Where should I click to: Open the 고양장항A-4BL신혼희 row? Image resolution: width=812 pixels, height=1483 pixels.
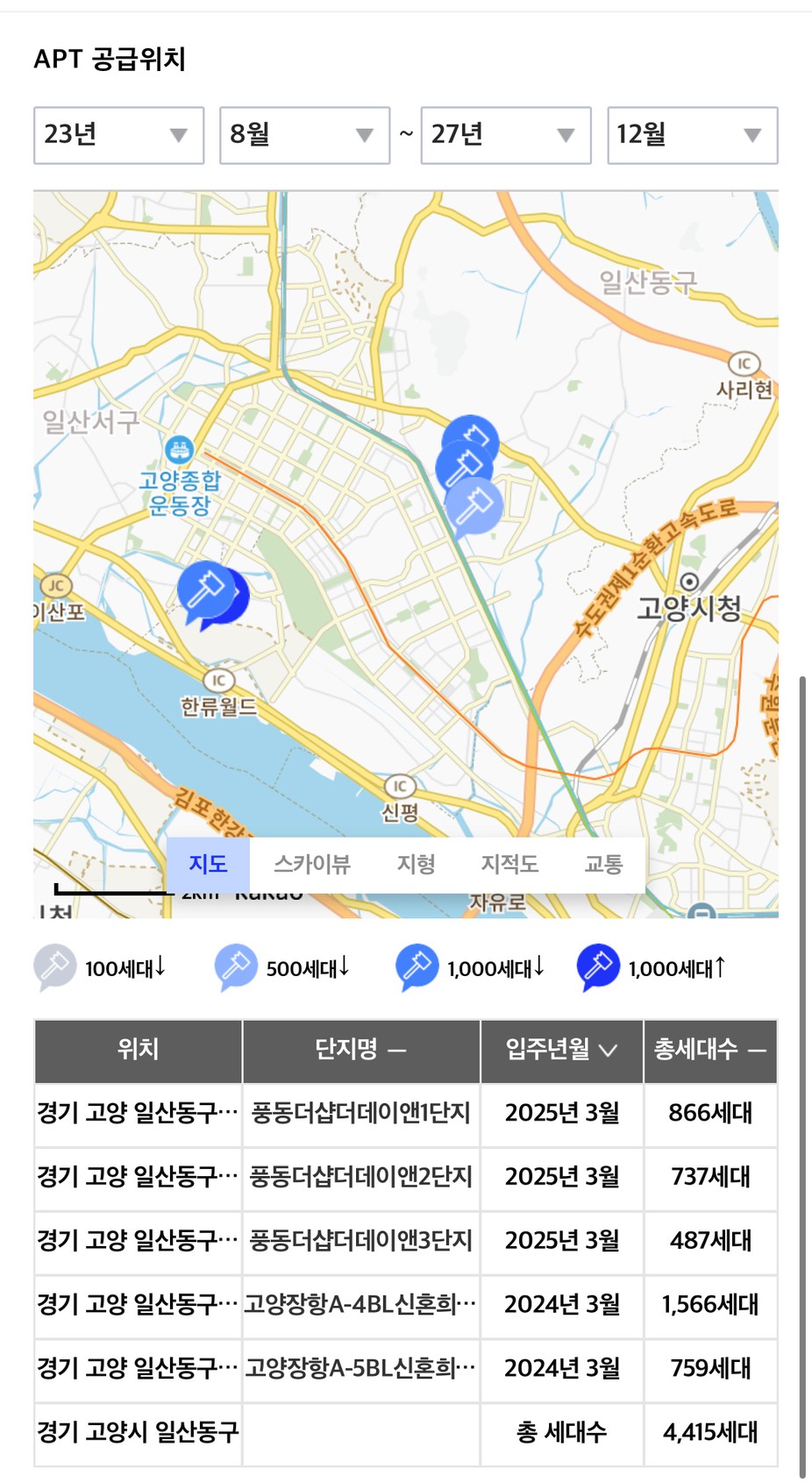406,1305
